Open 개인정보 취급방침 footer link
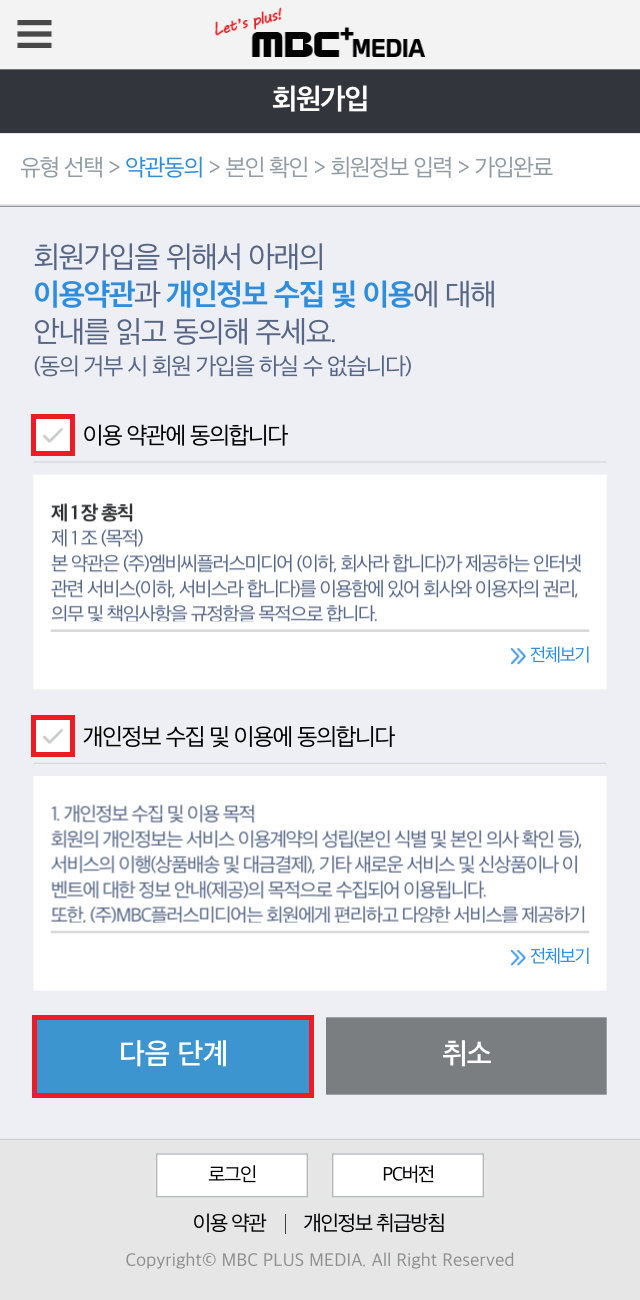Viewport: 640px width, 1300px height. (374, 1222)
